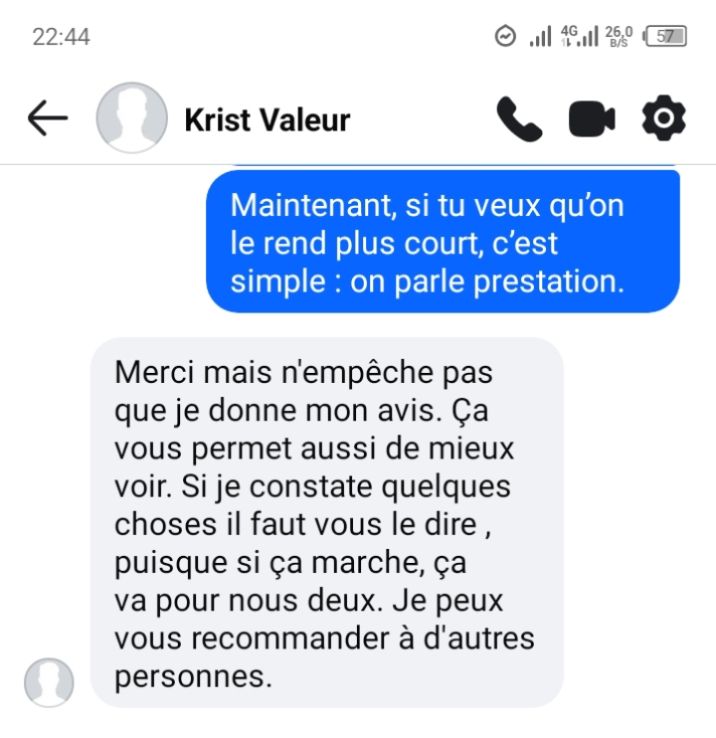Go back from the Krist Valeur chat

tap(47, 119)
